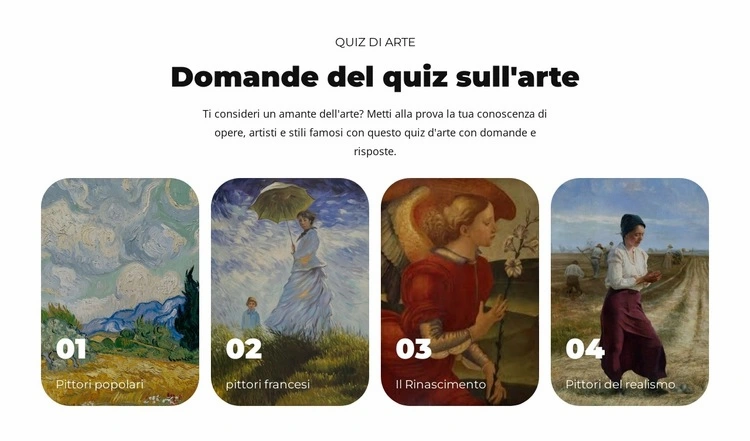
Task: Open the 01 Pittori popolari card
Action: click(120, 291)
